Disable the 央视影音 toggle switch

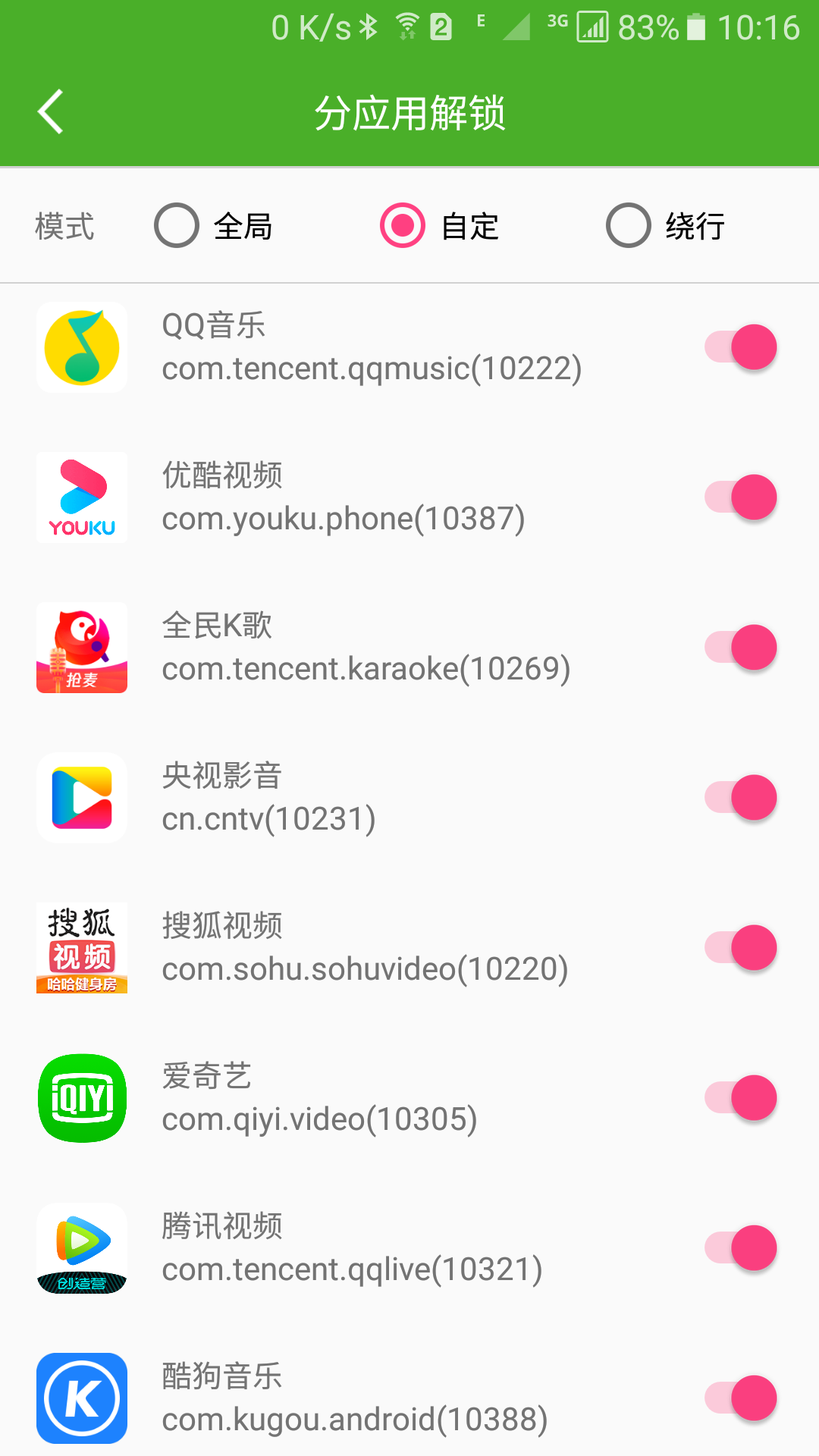point(736,797)
